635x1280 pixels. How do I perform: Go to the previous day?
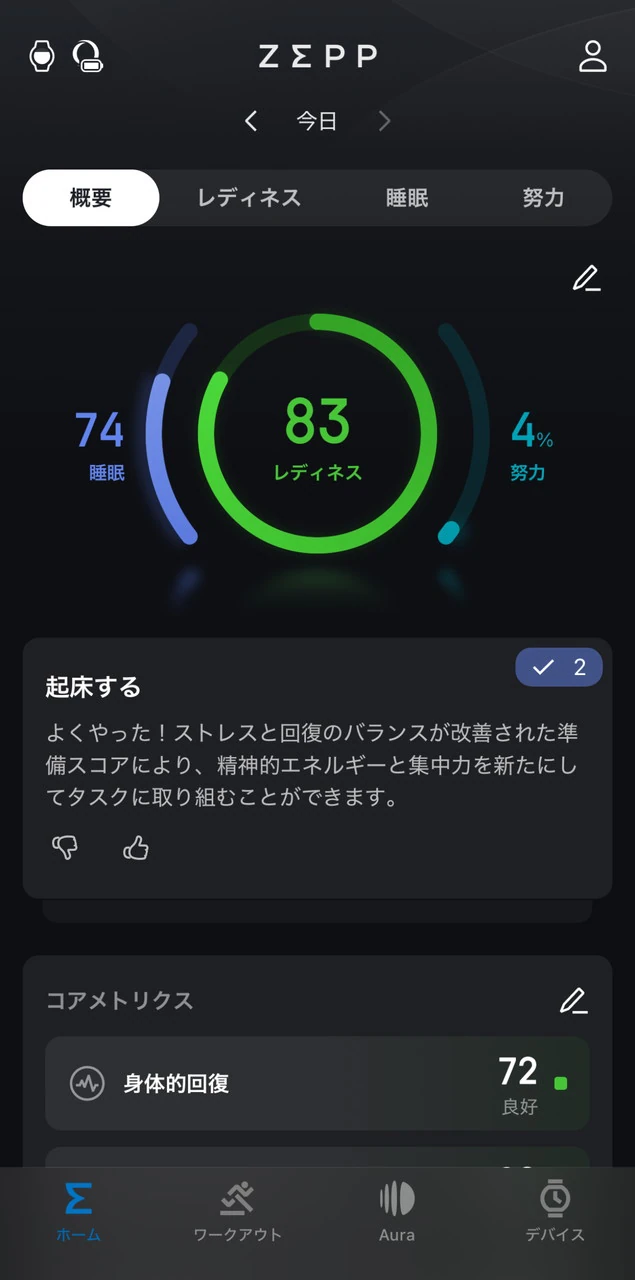tap(251, 122)
